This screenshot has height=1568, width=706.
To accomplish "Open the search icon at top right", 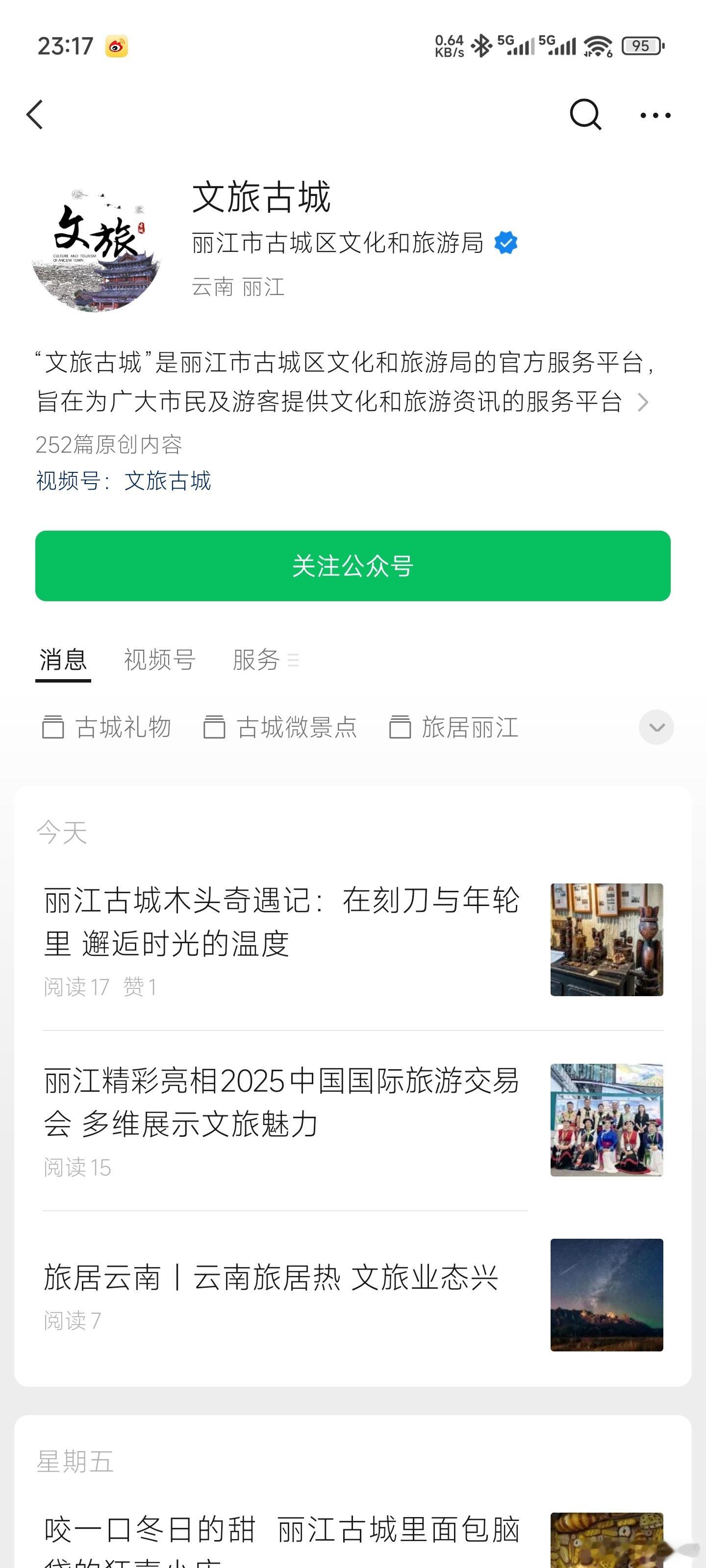I will (585, 115).
